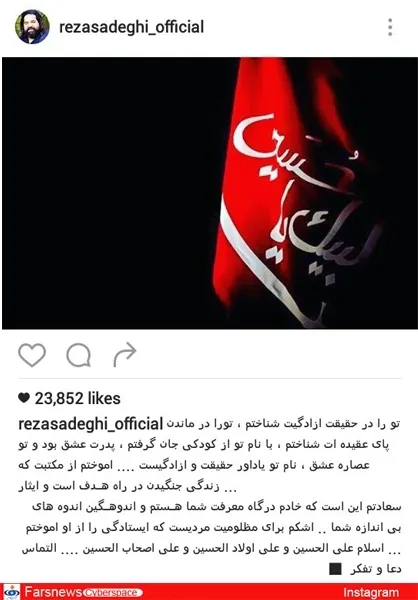The height and width of the screenshot is (600, 418).
Task: Comment on the post
Action: coord(78,355)
